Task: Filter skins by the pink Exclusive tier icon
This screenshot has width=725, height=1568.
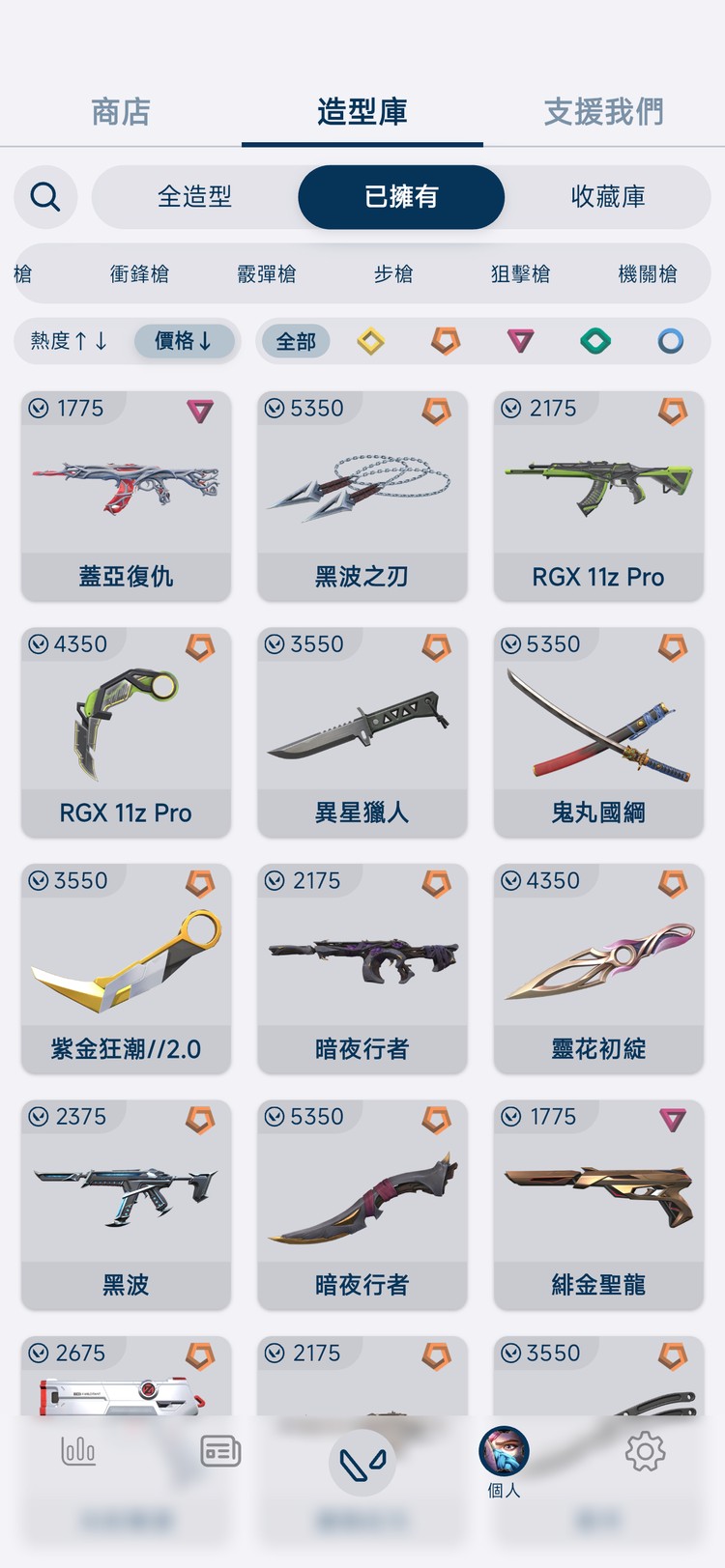Action: [x=520, y=341]
